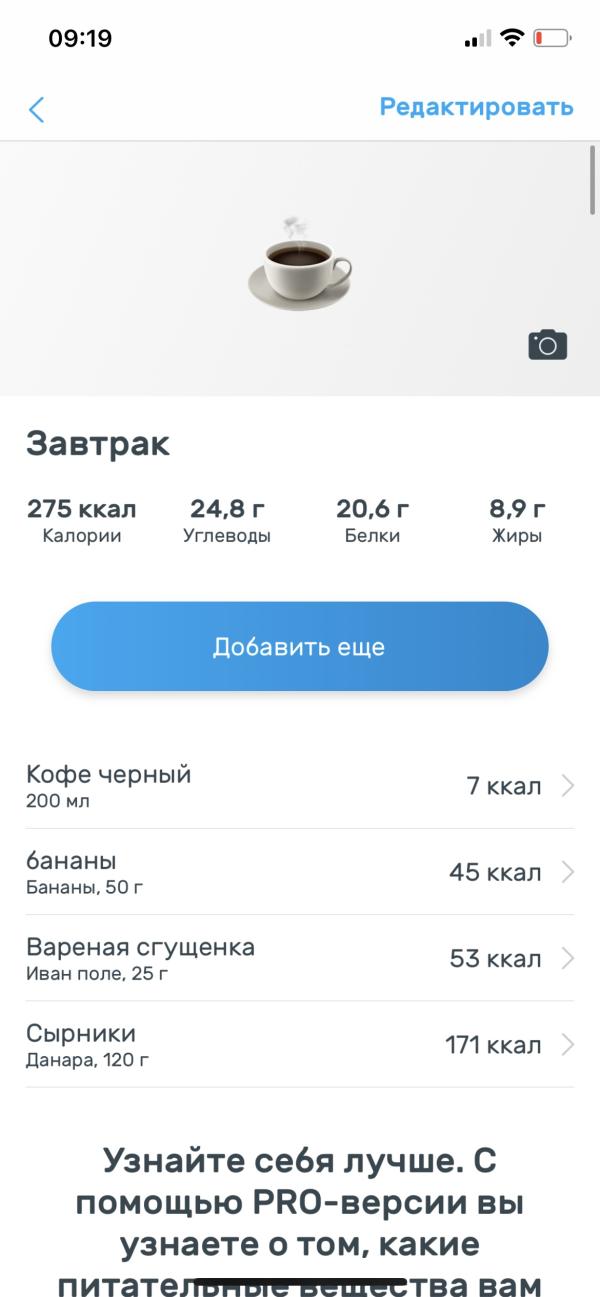Viewport: 600px width, 1297px height.
Task: Go back using the top-left arrow
Action: pyautogui.click(x=37, y=109)
